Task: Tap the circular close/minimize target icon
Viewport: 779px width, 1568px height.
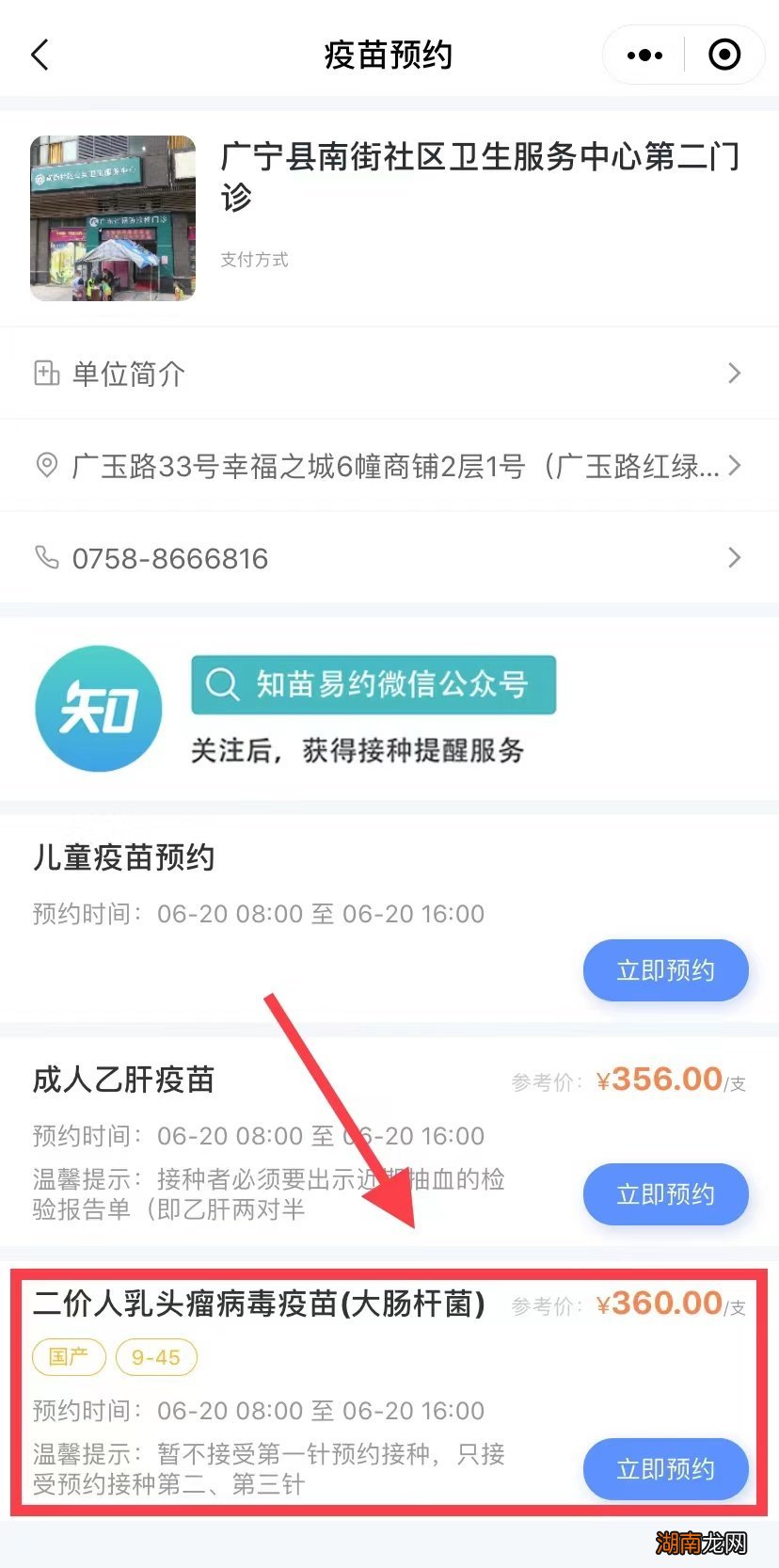Action: [x=724, y=55]
